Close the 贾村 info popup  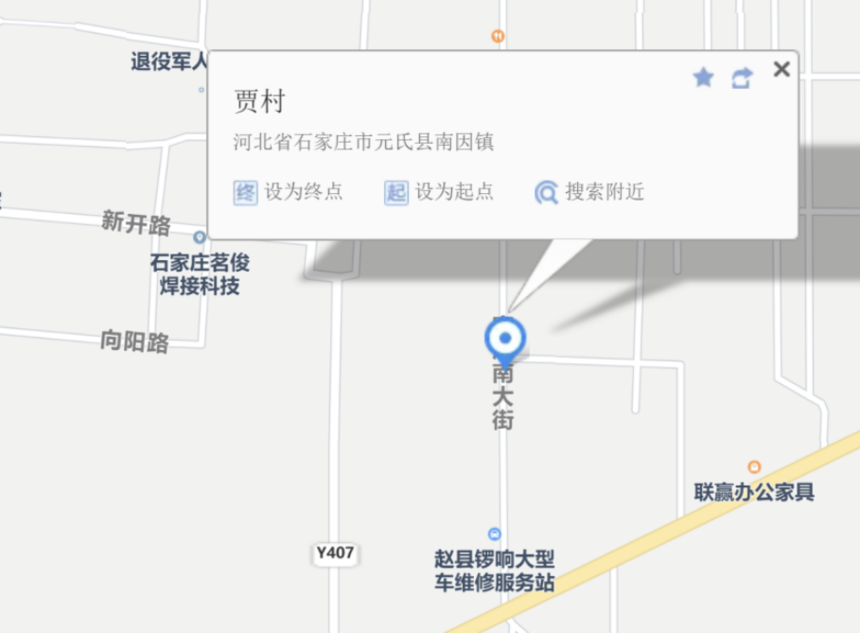782,69
